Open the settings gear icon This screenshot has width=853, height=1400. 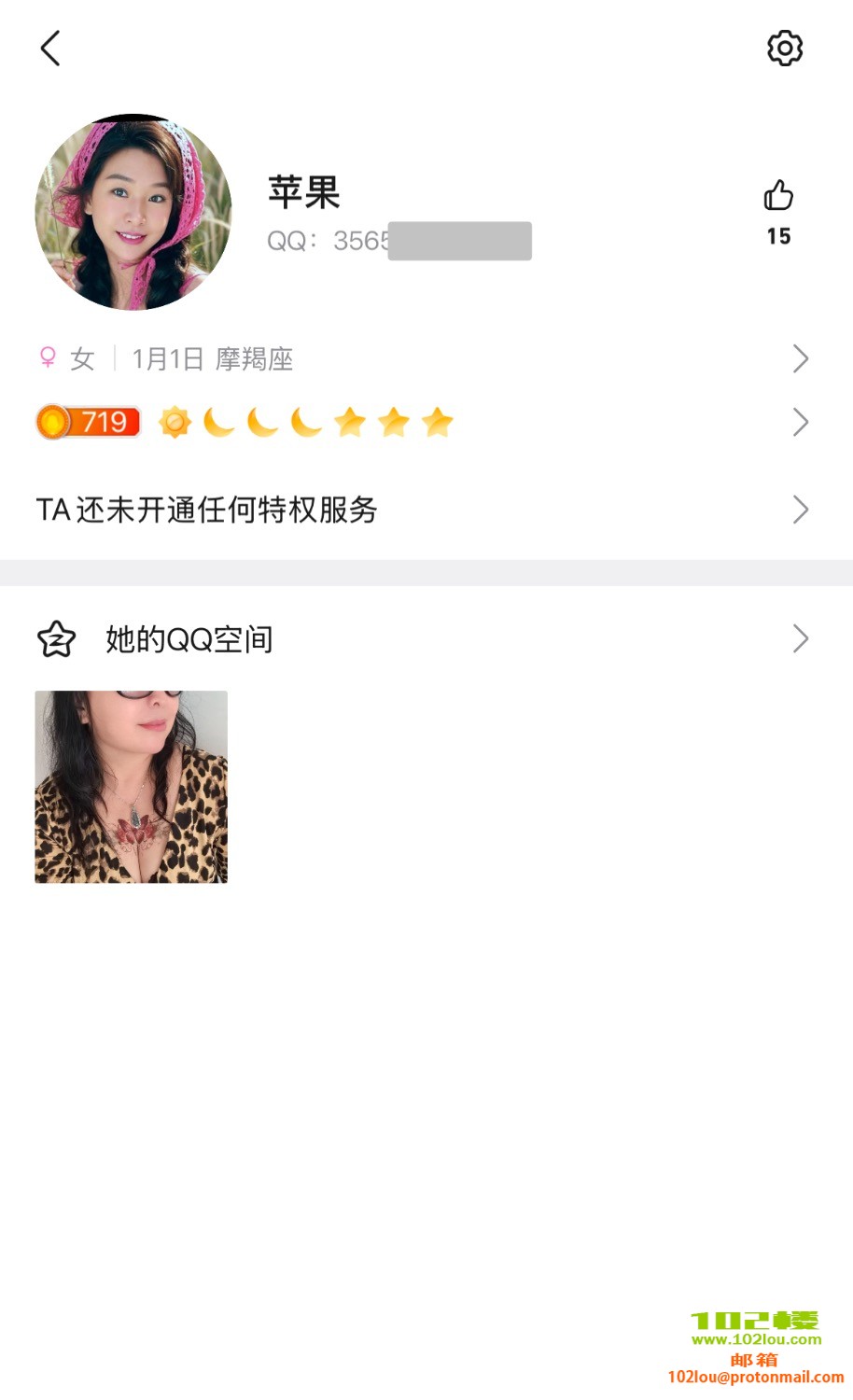[784, 49]
